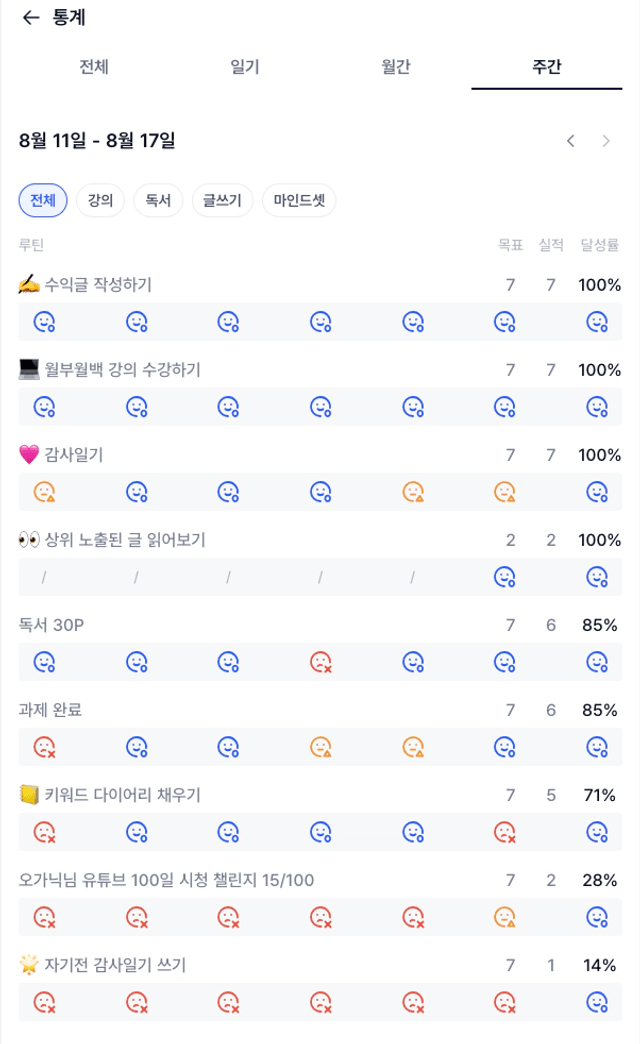Open the 감사일기 routine
Image resolution: width=640 pixels, height=1044 pixels.
point(61,455)
